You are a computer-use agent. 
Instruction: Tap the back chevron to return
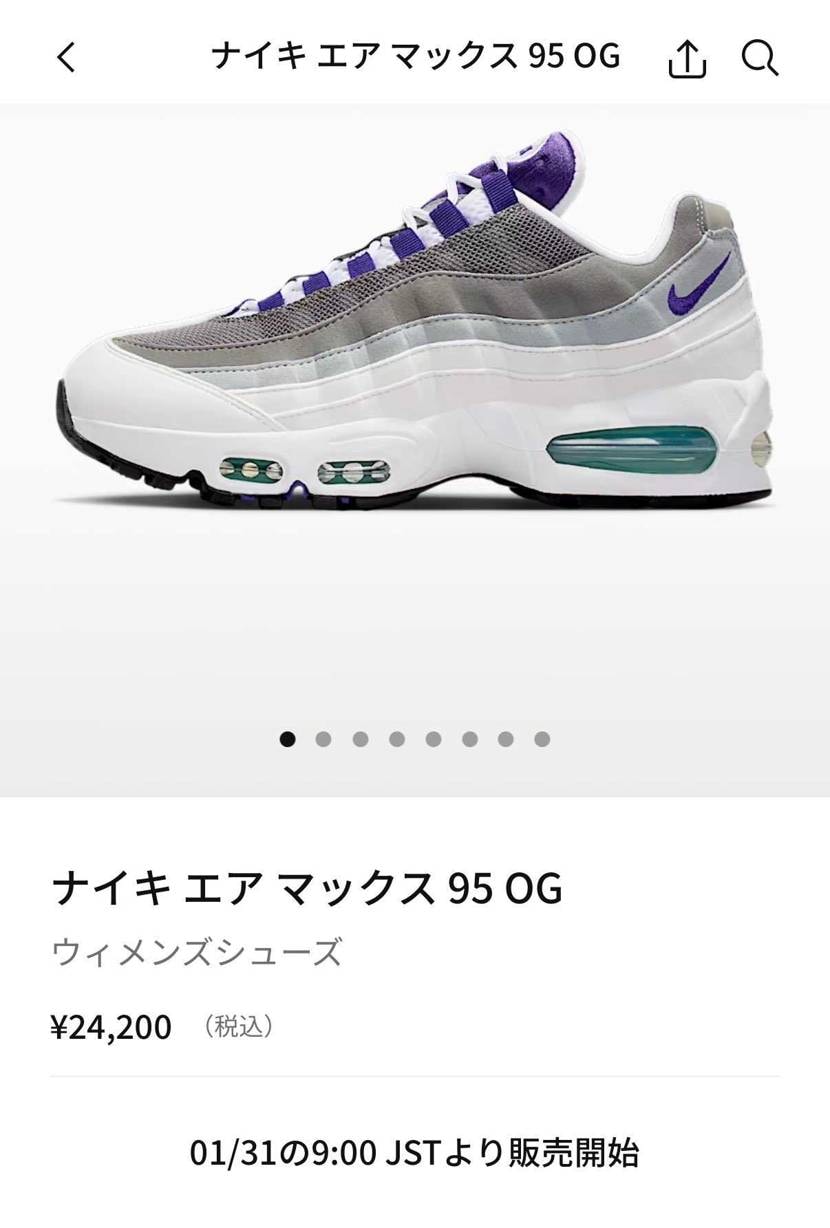[x=64, y=58]
